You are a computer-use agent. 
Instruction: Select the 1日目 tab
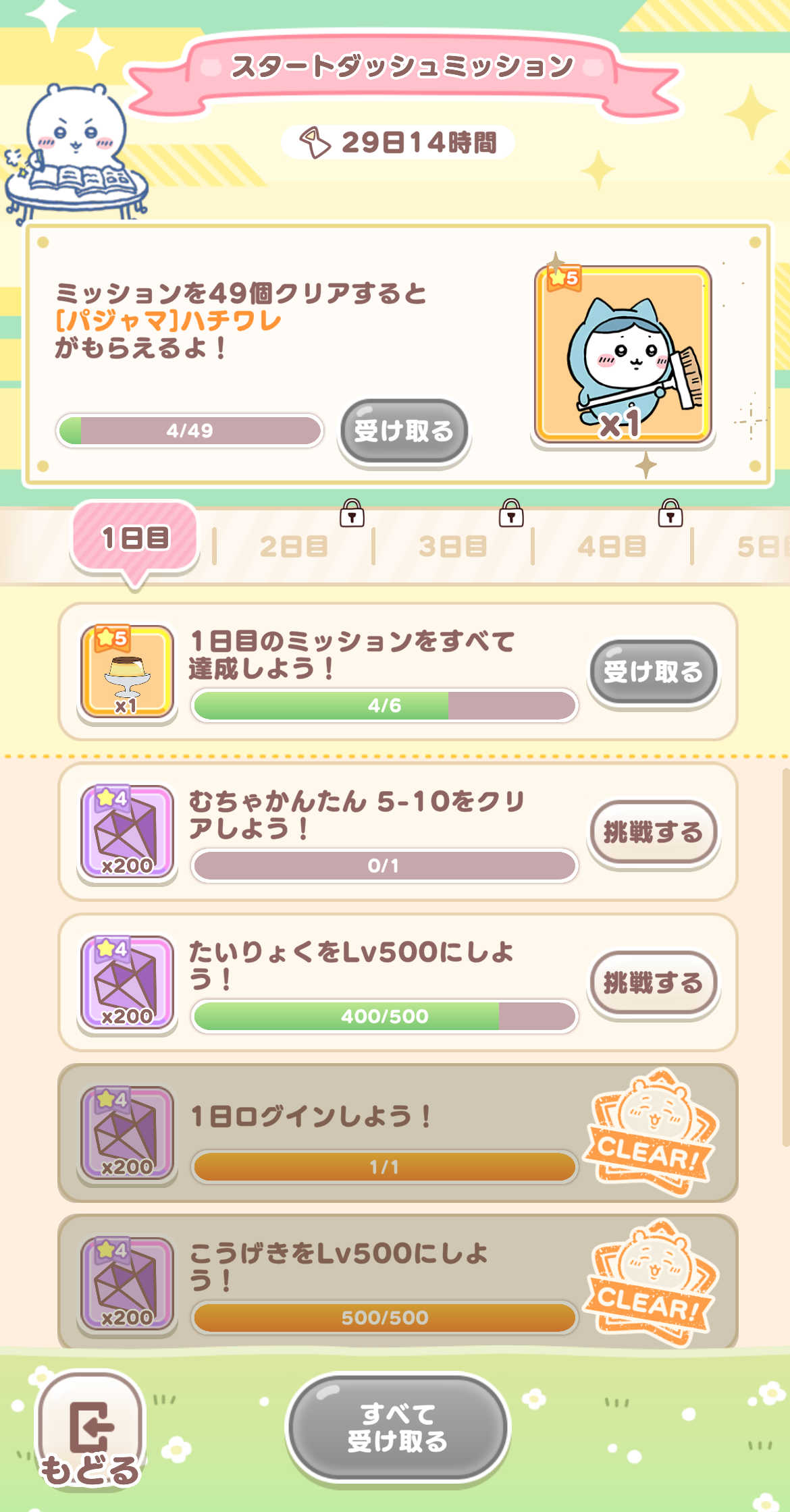tap(135, 539)
